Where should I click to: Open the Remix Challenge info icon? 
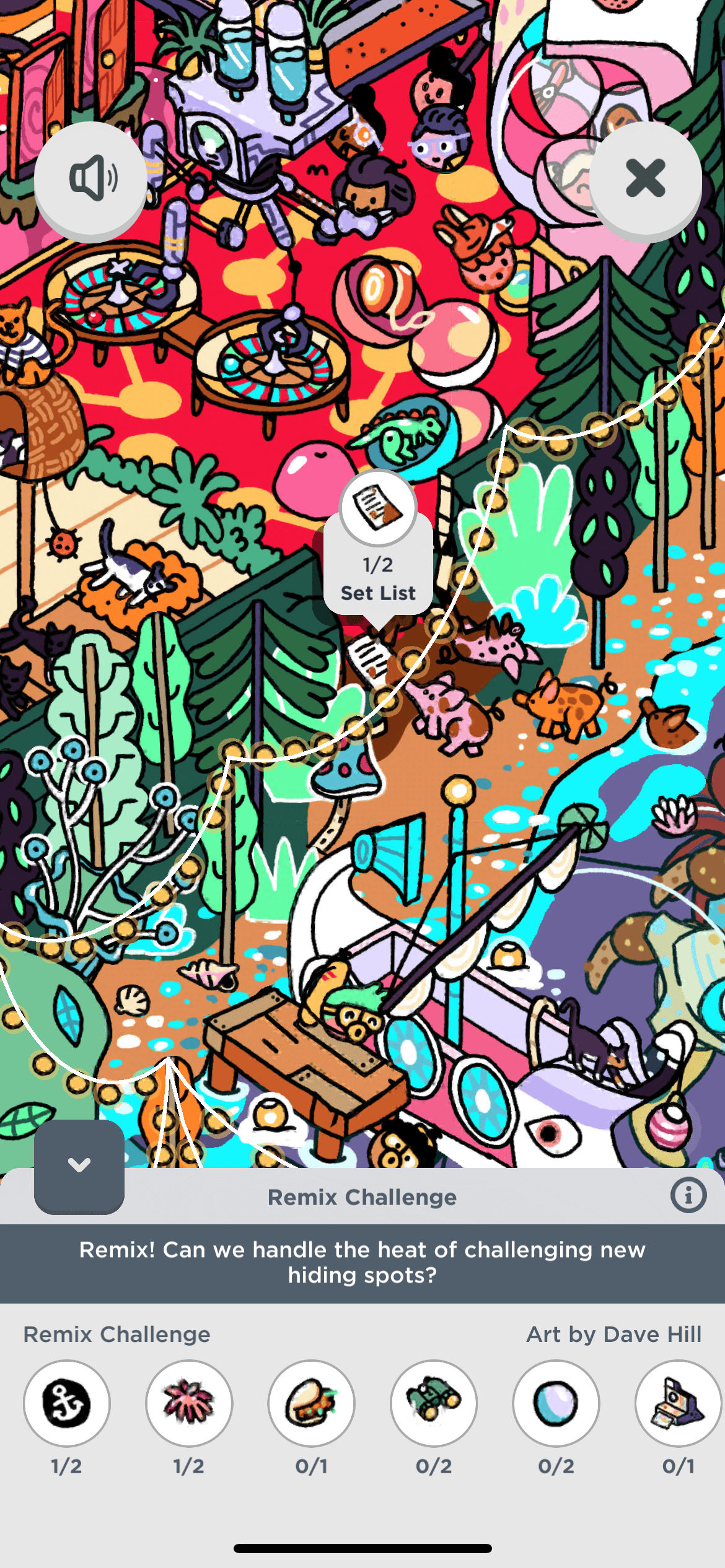coord(688,1195)
